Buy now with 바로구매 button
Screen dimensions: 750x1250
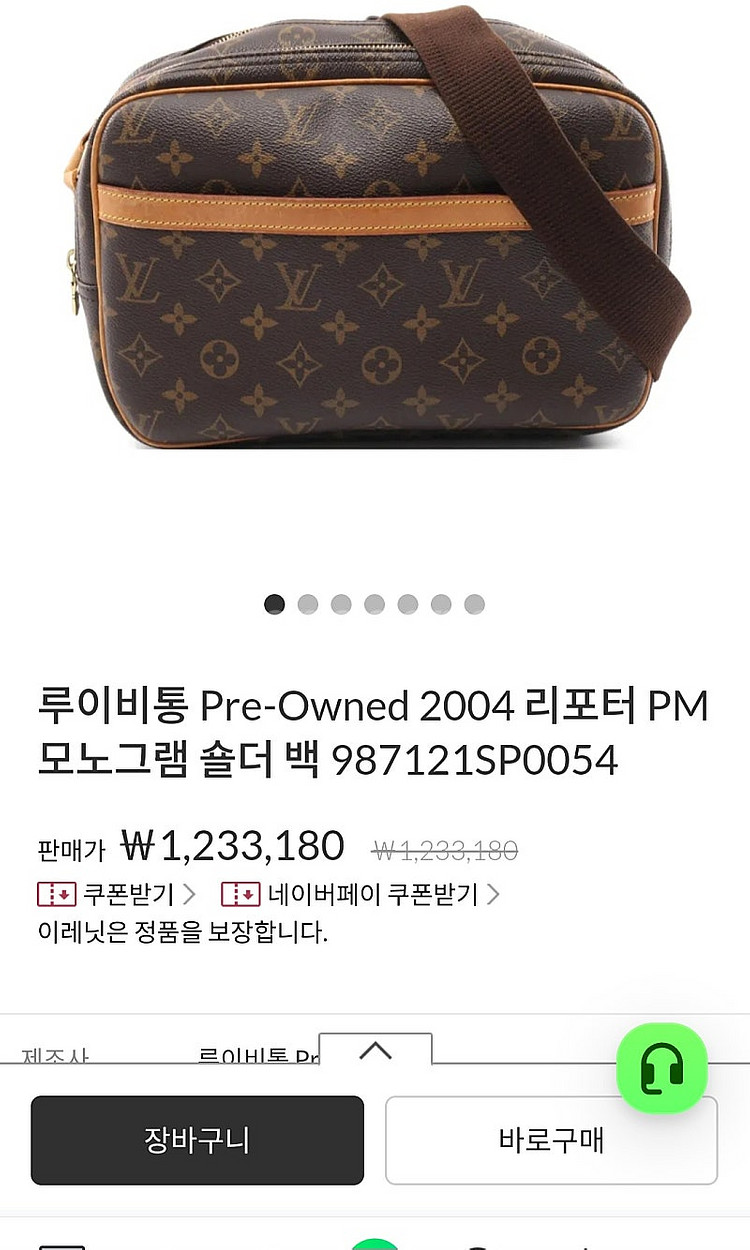coord(551,1140)
